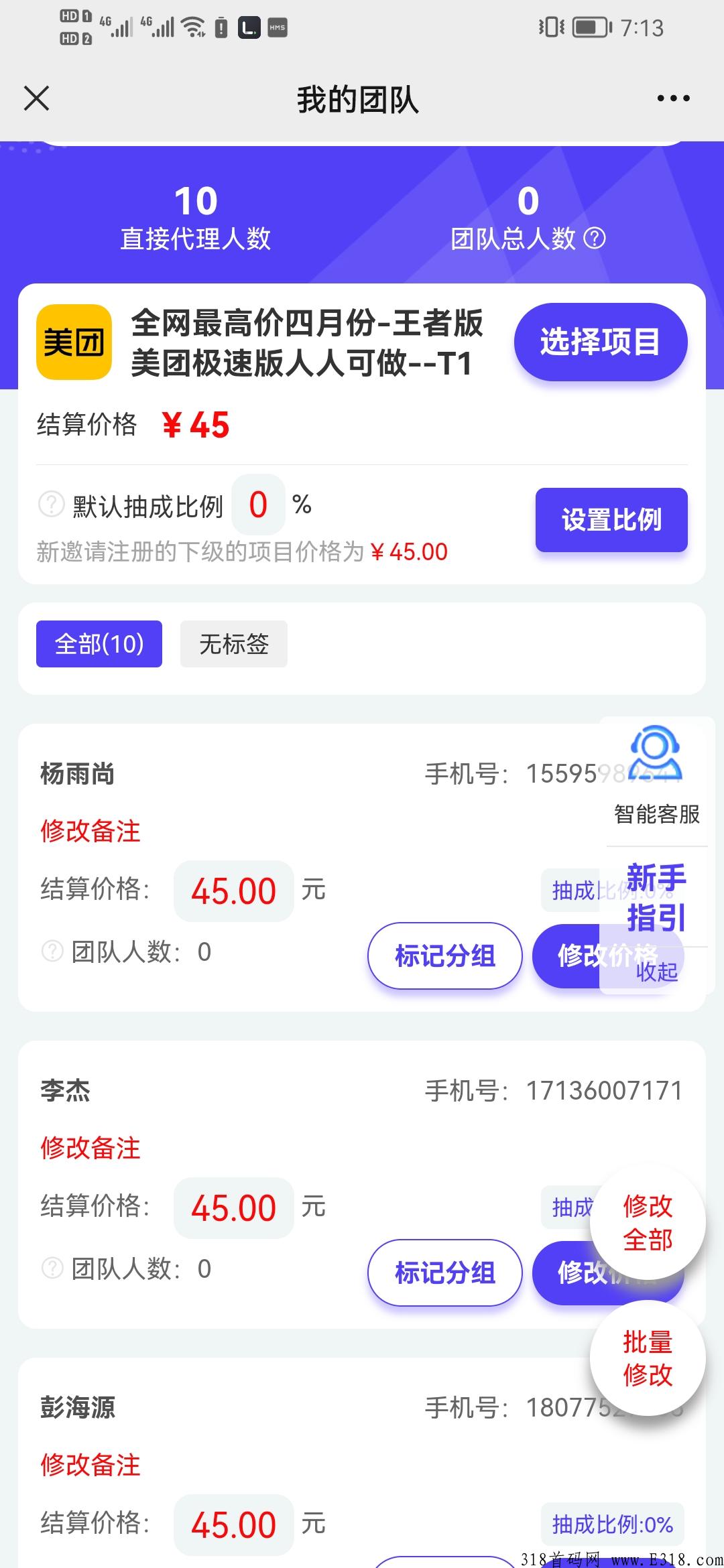The height and width of the screenshot is (1568, 724).
Task: Select the 全部(10) filter chip
Action: pyautogui.click(x=99, y=644)
